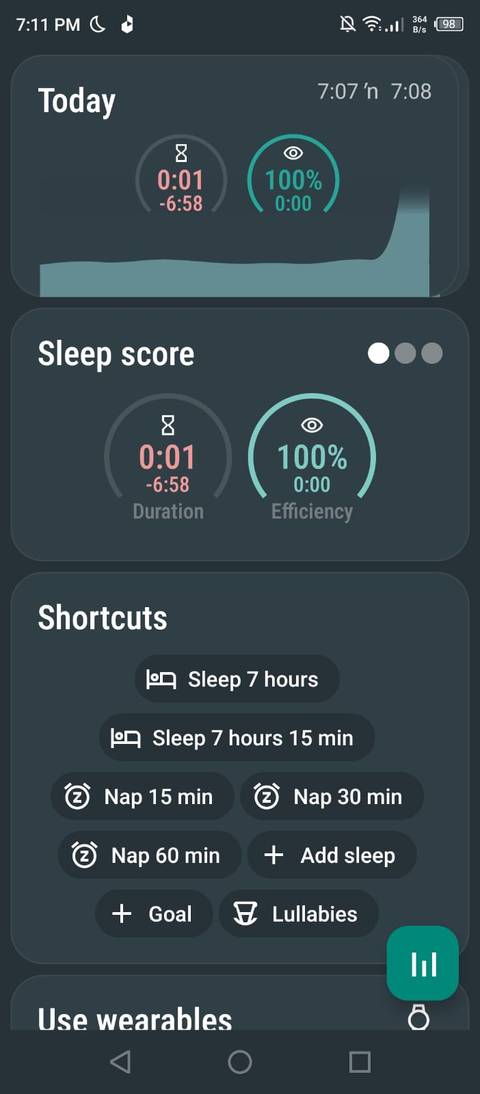Tap the Sleep score page indicator dots

405,353
